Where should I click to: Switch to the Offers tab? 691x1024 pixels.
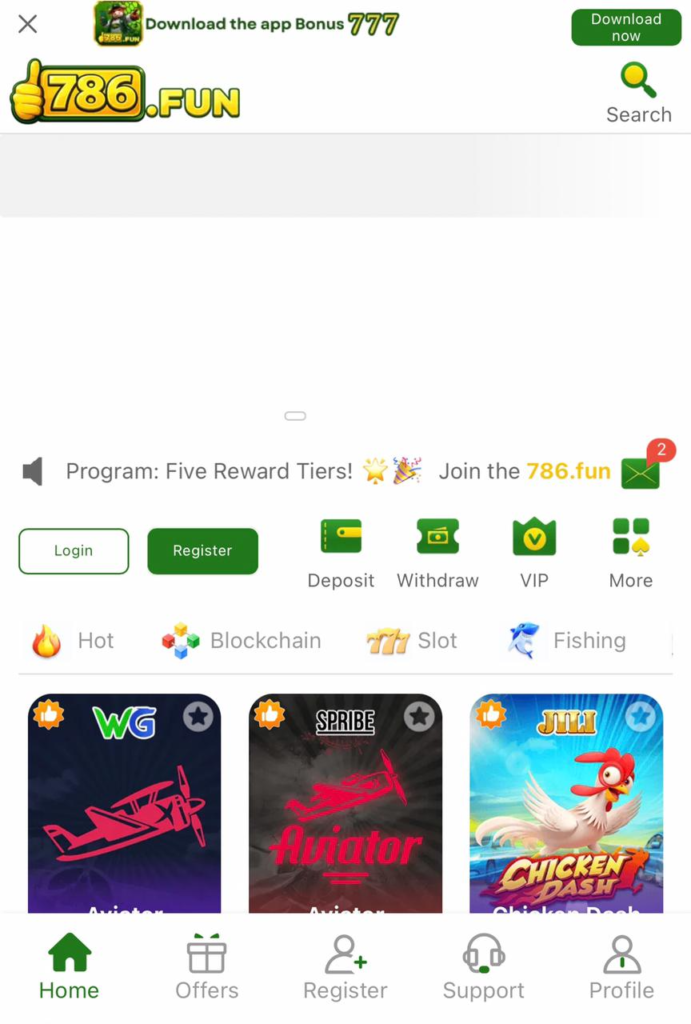point(207,968)
